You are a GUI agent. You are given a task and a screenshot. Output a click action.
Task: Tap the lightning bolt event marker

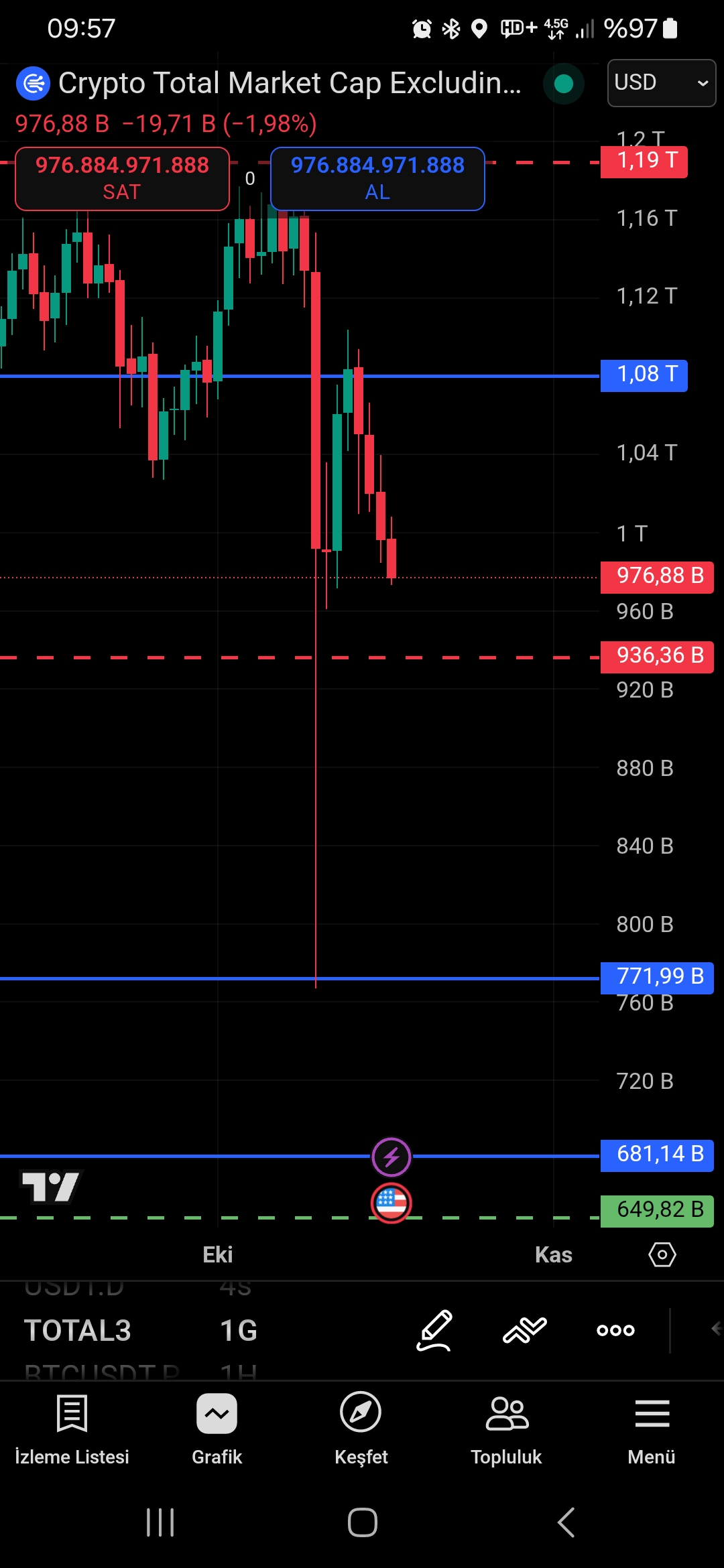coord(391,1157)
